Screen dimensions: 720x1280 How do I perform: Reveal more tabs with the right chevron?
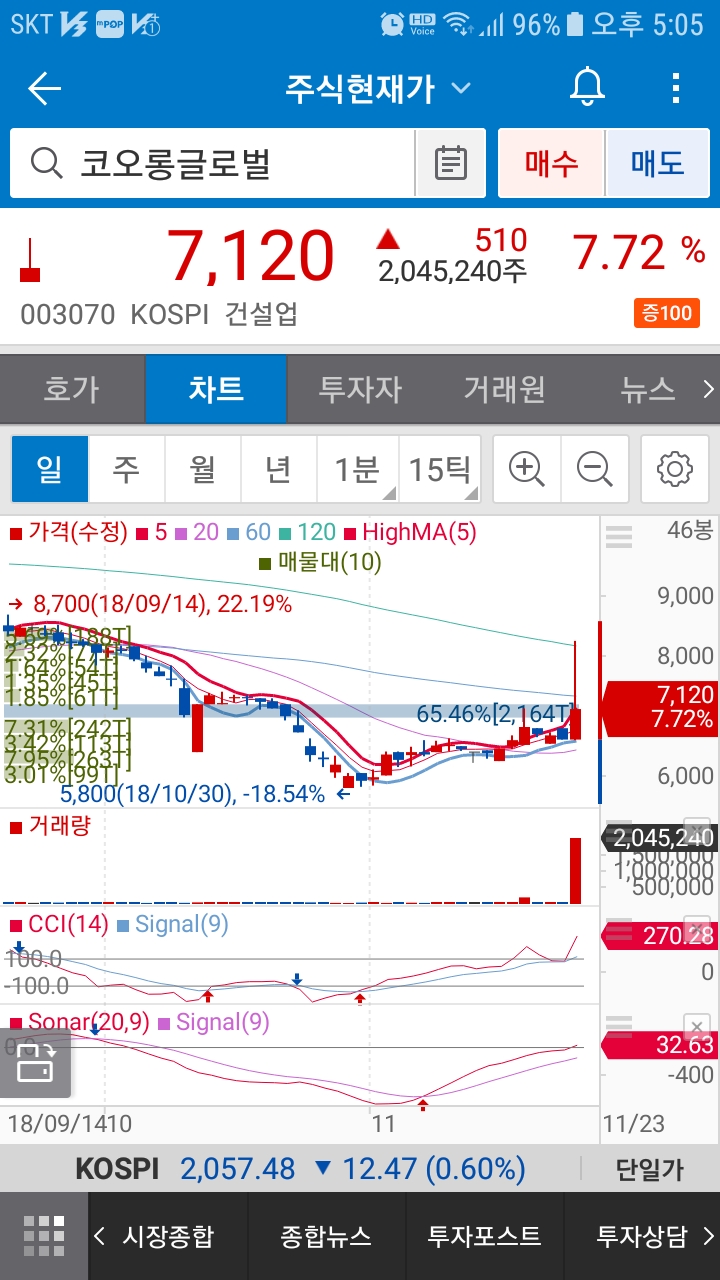tap(707, 390)
